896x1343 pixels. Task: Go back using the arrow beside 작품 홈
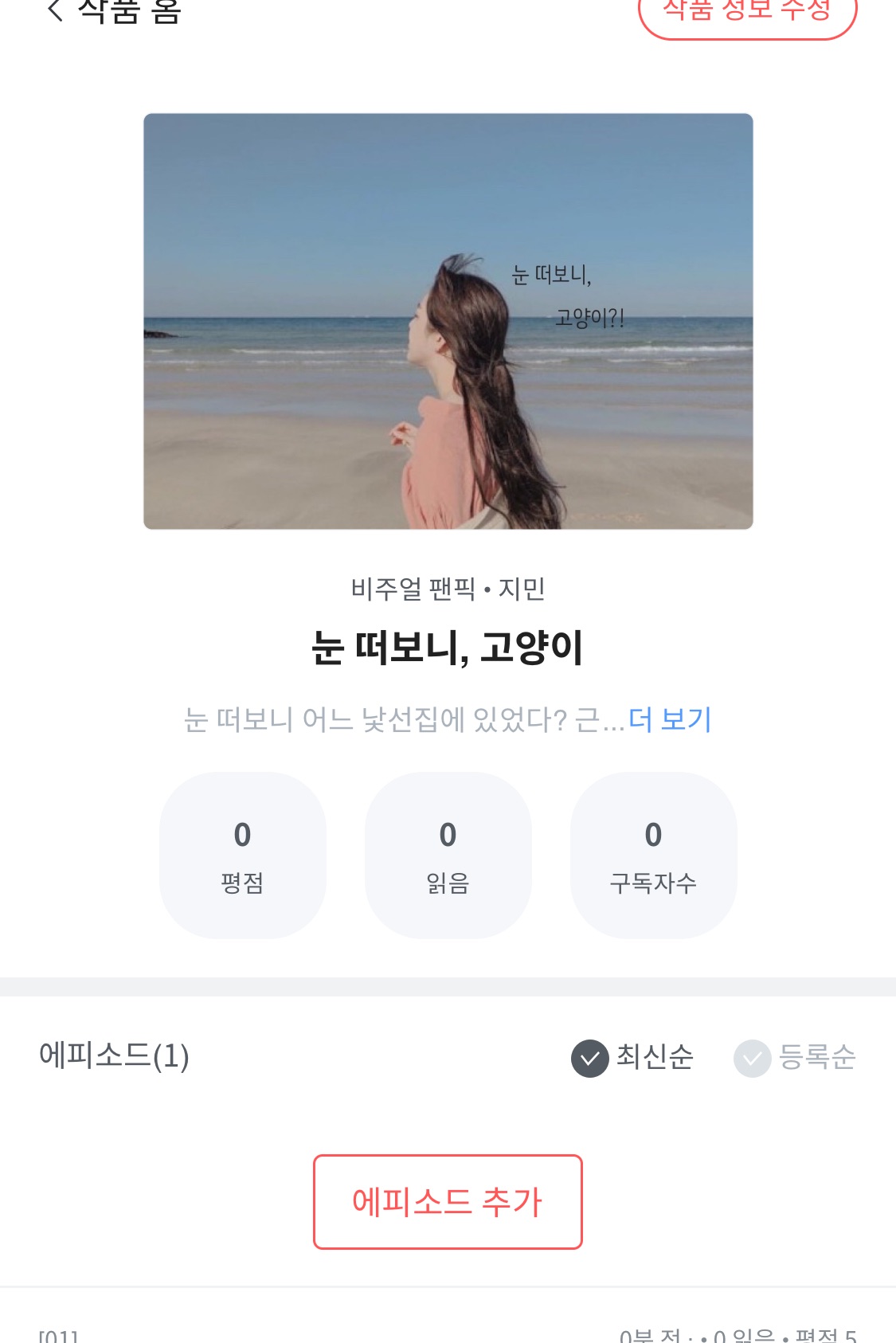[x=54, y=10]
